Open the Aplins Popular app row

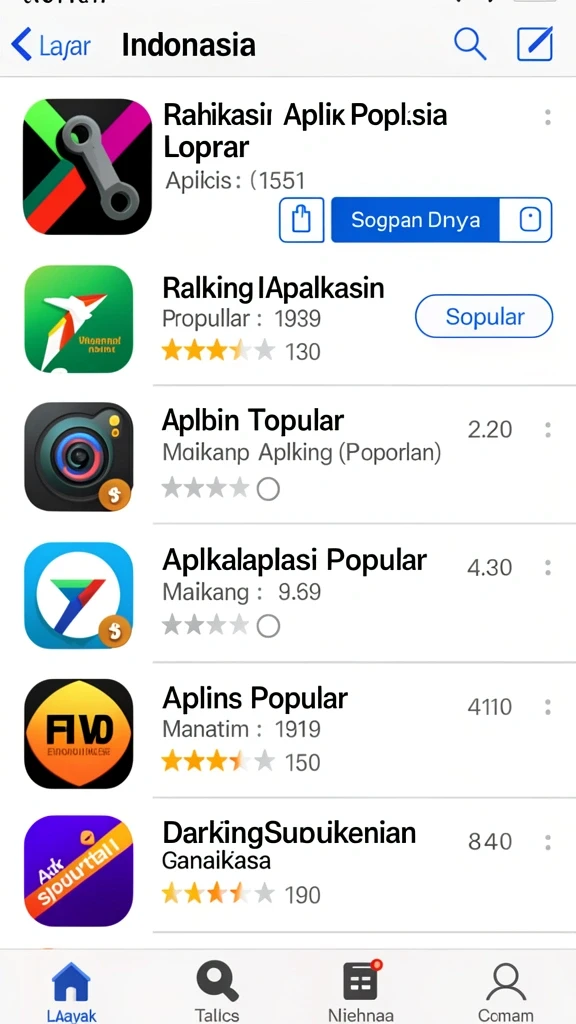click(x=288, y=730)
